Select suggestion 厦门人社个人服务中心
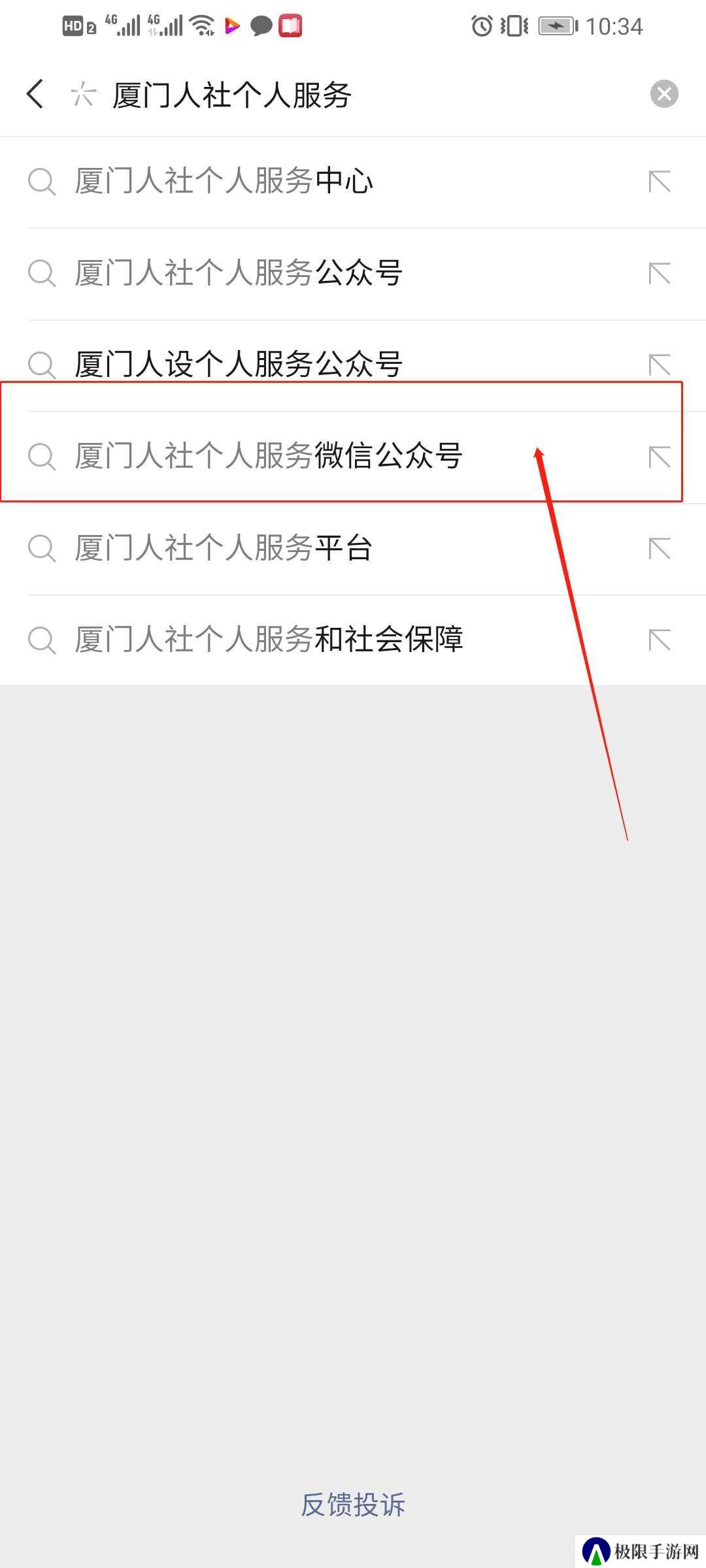This screenshot has width=706, height=1568. point(224,182)
